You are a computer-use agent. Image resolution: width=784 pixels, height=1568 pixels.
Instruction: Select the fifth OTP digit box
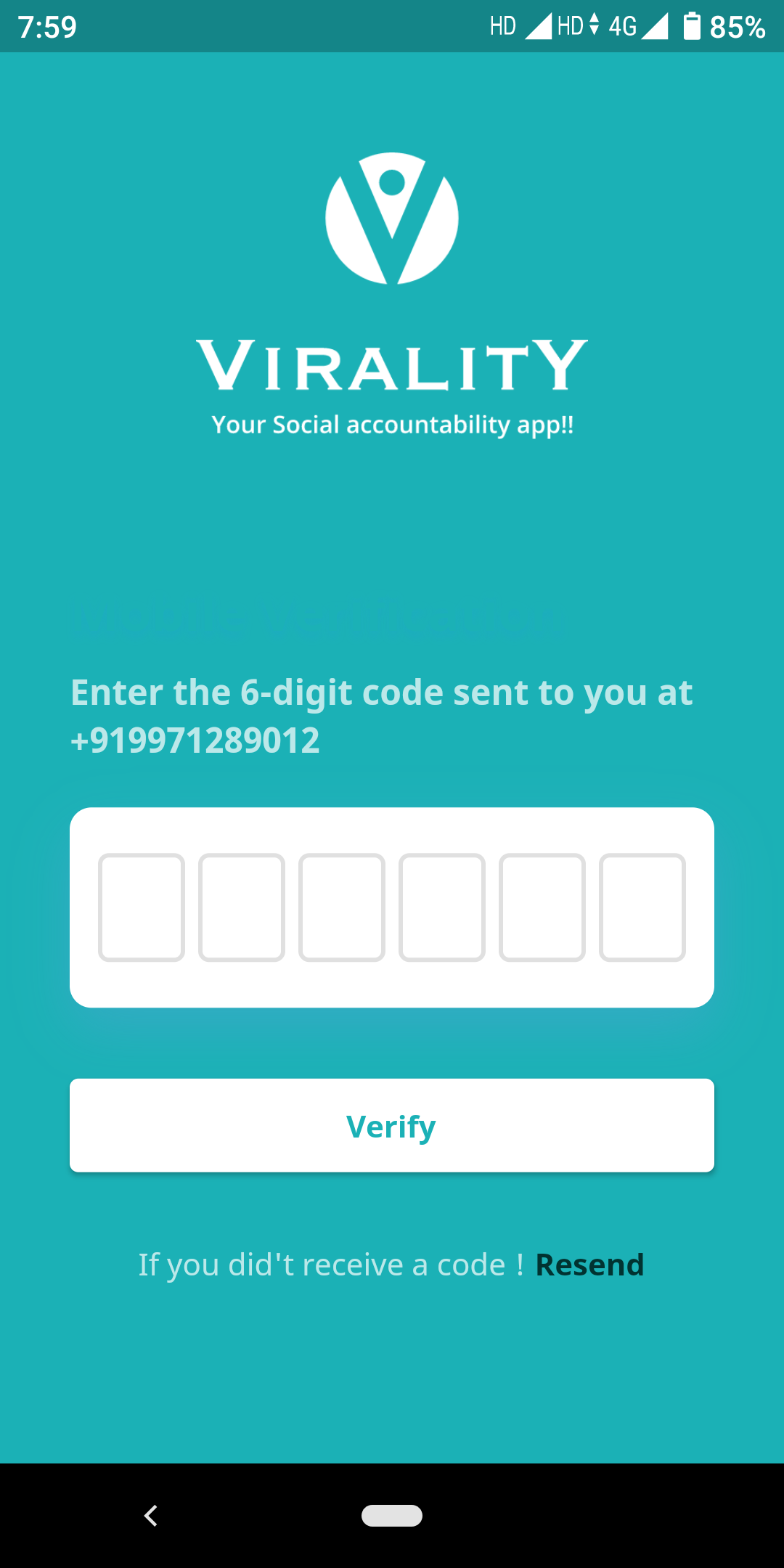[542, 907]
